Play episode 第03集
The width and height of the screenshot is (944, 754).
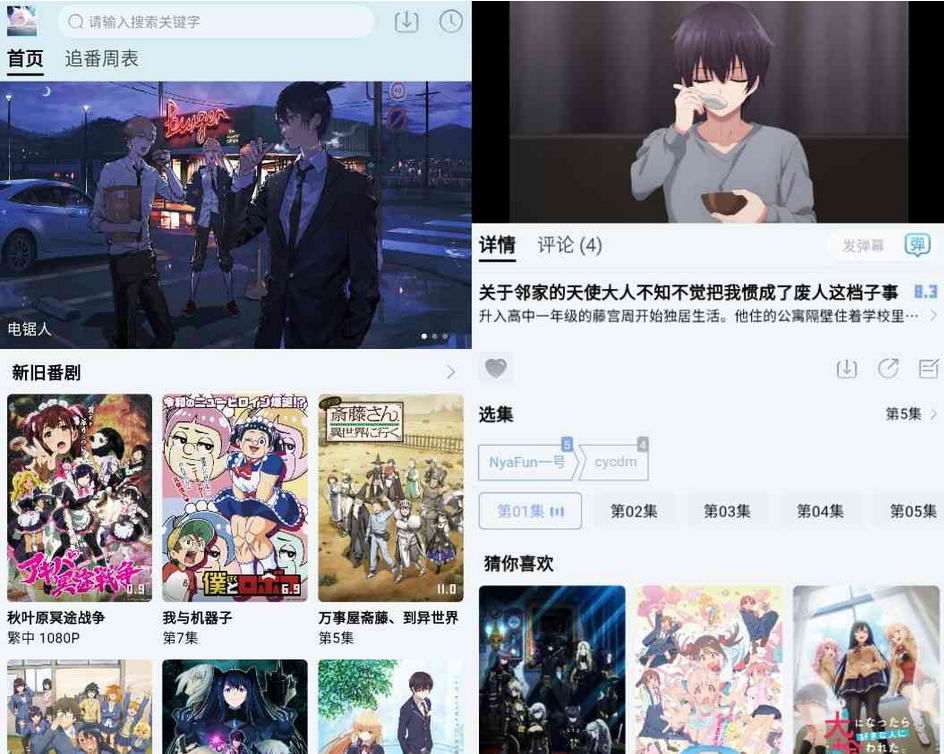click(x=727, y=511)
